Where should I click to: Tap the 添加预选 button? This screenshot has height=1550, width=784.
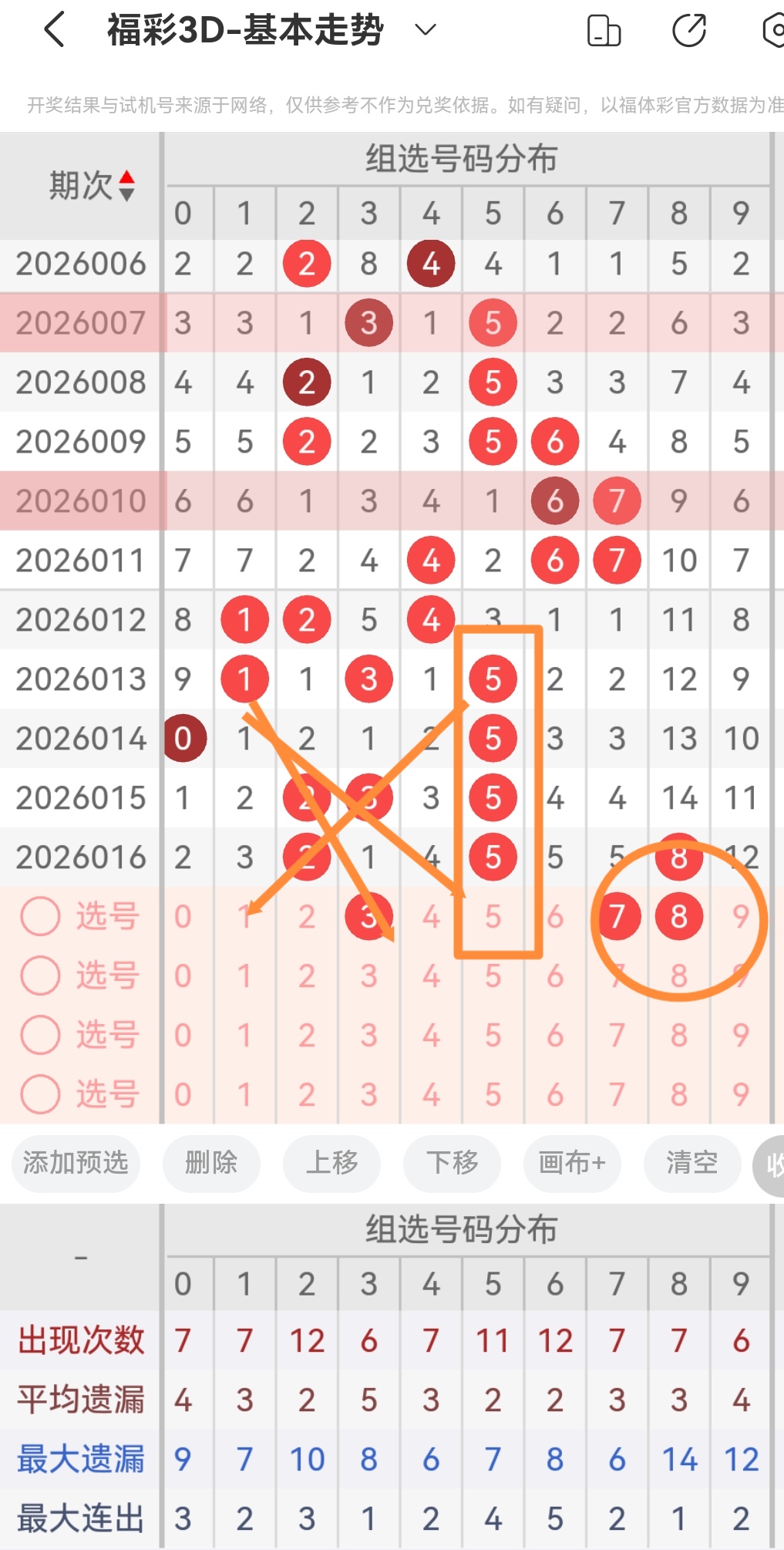click(75, 1164)
